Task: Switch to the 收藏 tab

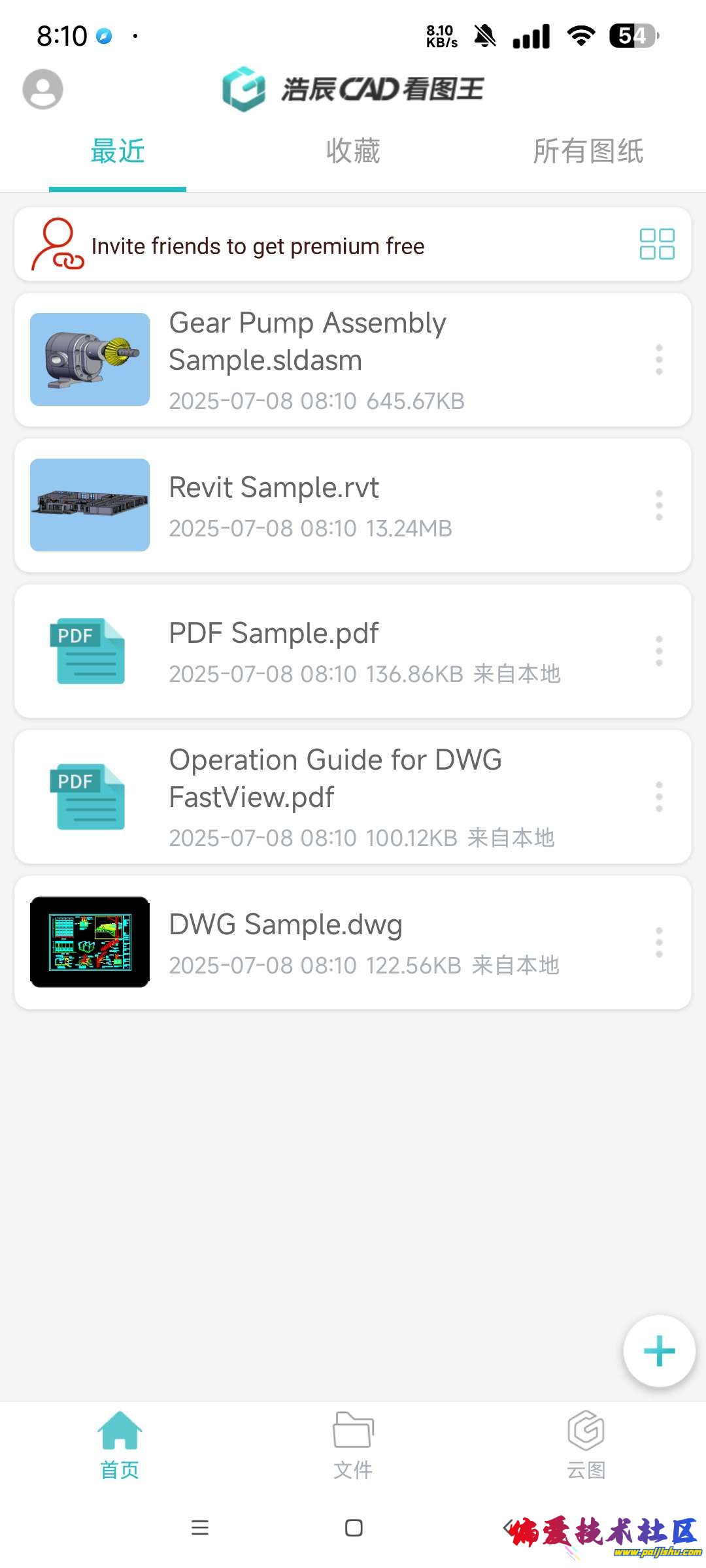Action: (353, 152)
